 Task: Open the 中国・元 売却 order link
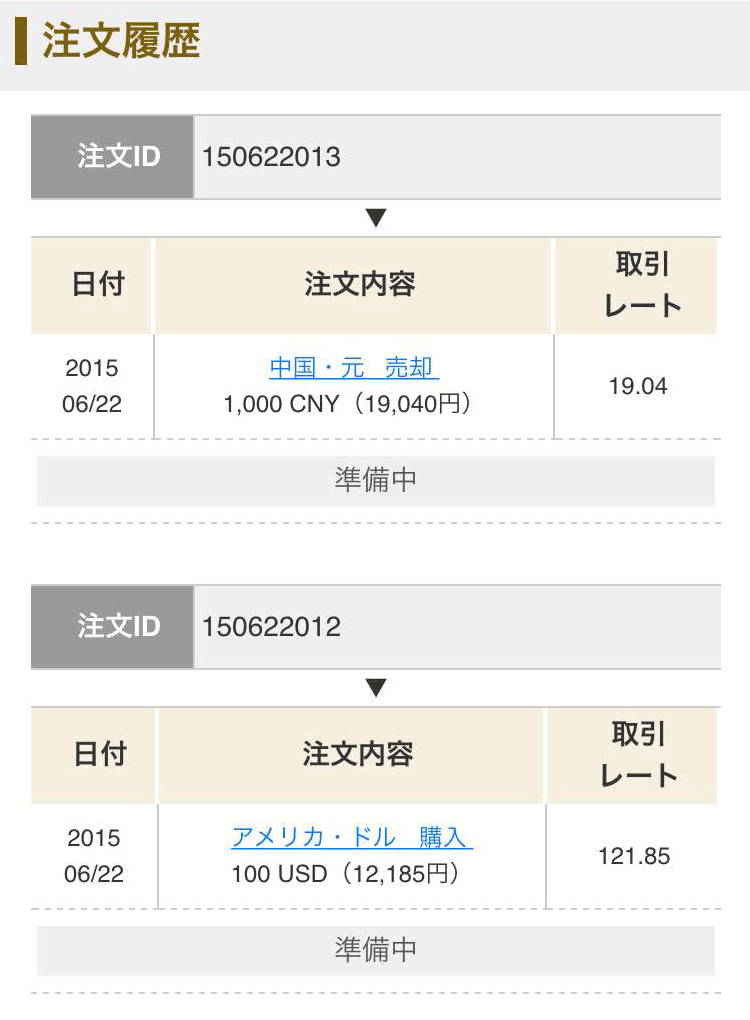coord(354,368)
